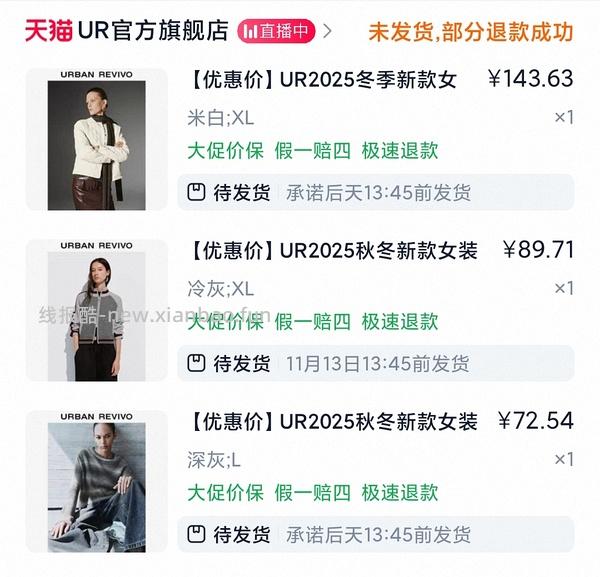The width and height of the screenshot is (600, 577).
Task: Open the 深灰 L sweater product image
Action: 91,481
